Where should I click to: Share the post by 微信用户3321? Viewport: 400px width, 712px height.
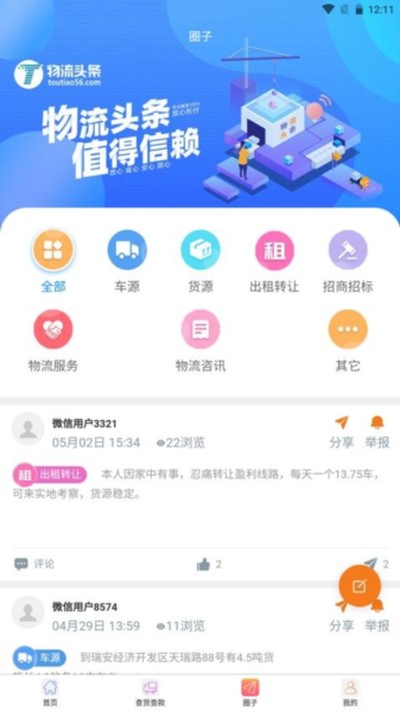[x=341, y=432]
